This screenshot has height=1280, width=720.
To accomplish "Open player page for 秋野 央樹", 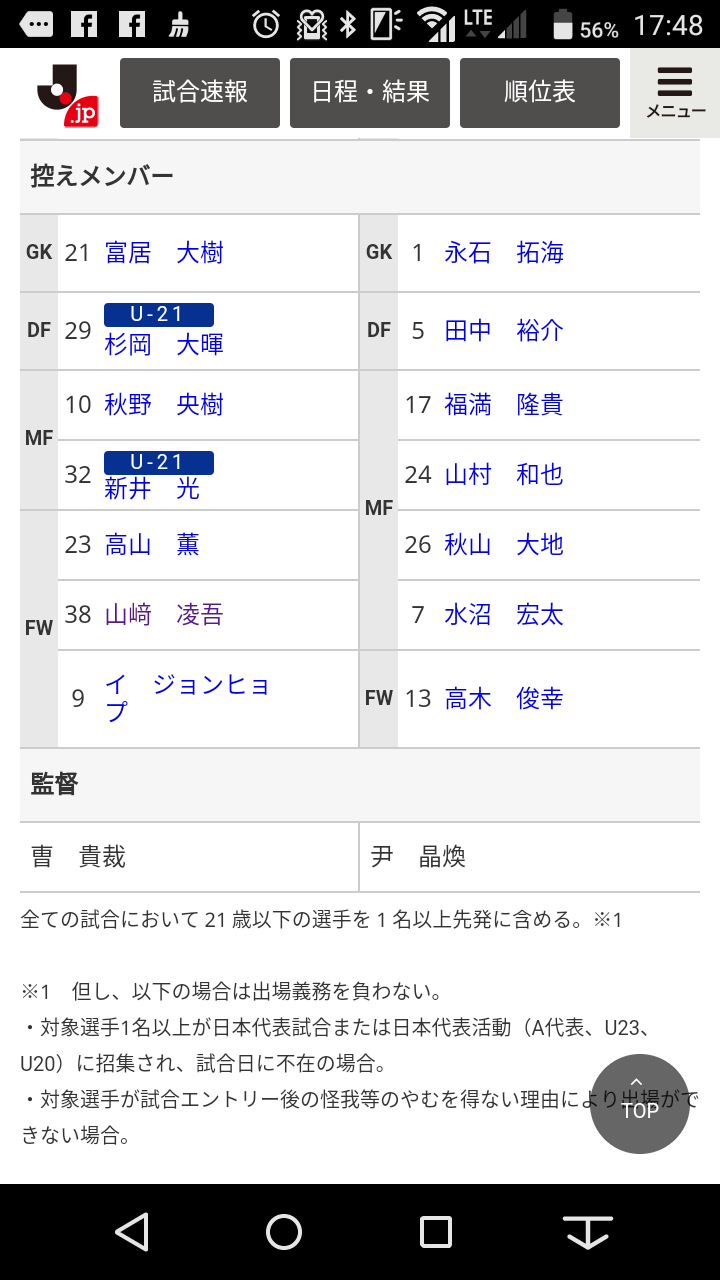I will pos(164,405).
